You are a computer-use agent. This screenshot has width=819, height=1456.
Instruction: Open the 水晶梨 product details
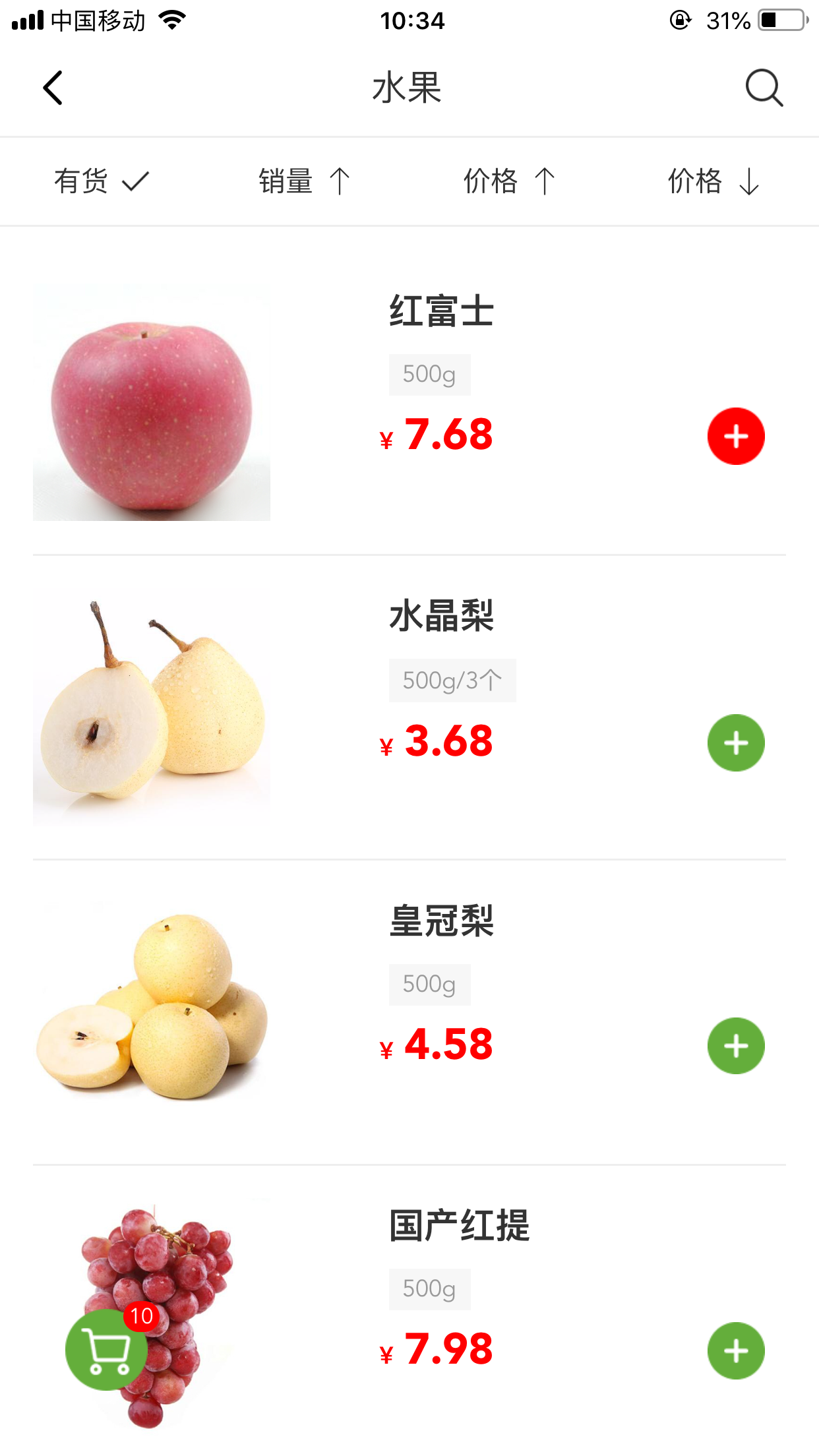[441, 617]
